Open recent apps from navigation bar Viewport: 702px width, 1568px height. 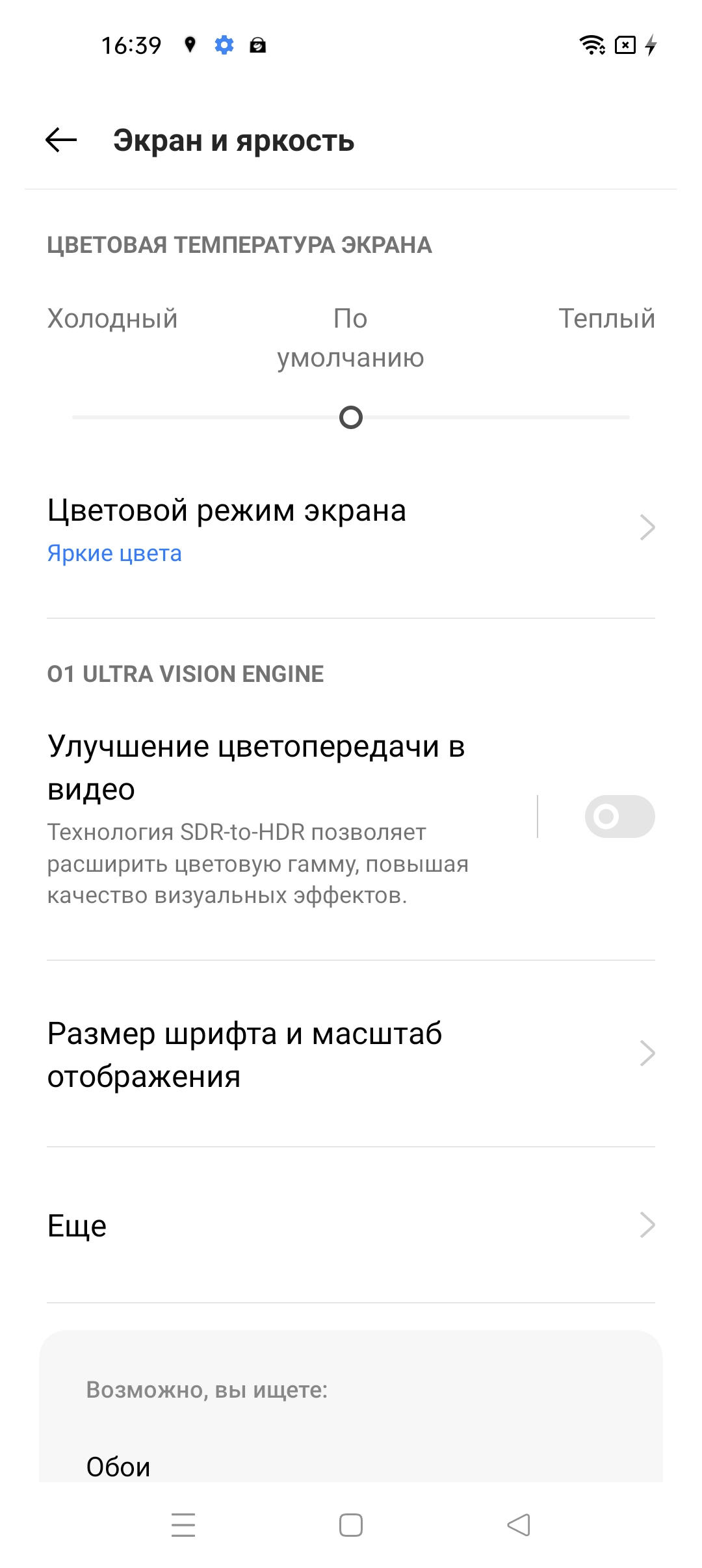pyautogui.click(x=183, y=1525)
